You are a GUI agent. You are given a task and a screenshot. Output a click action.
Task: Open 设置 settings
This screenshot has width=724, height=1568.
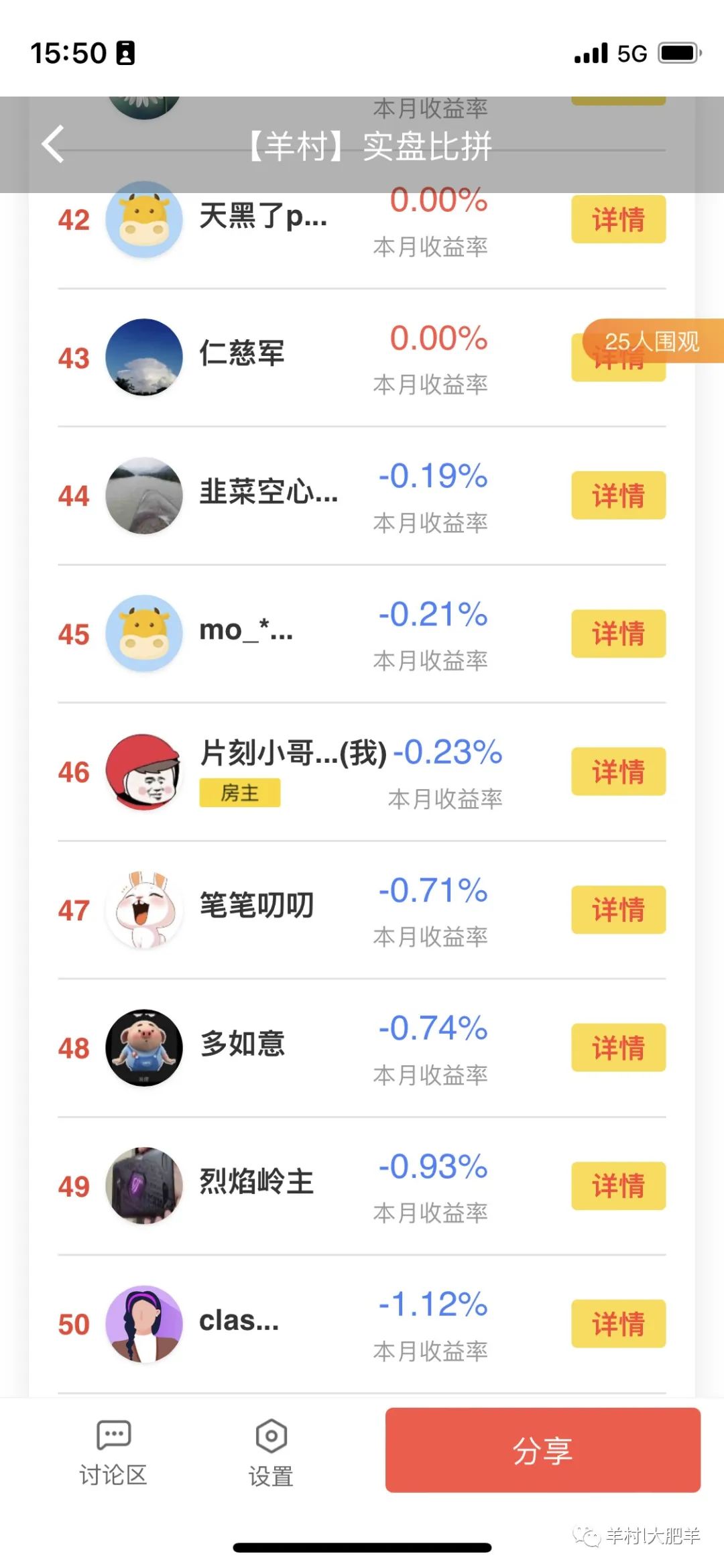coord(271,1452)
